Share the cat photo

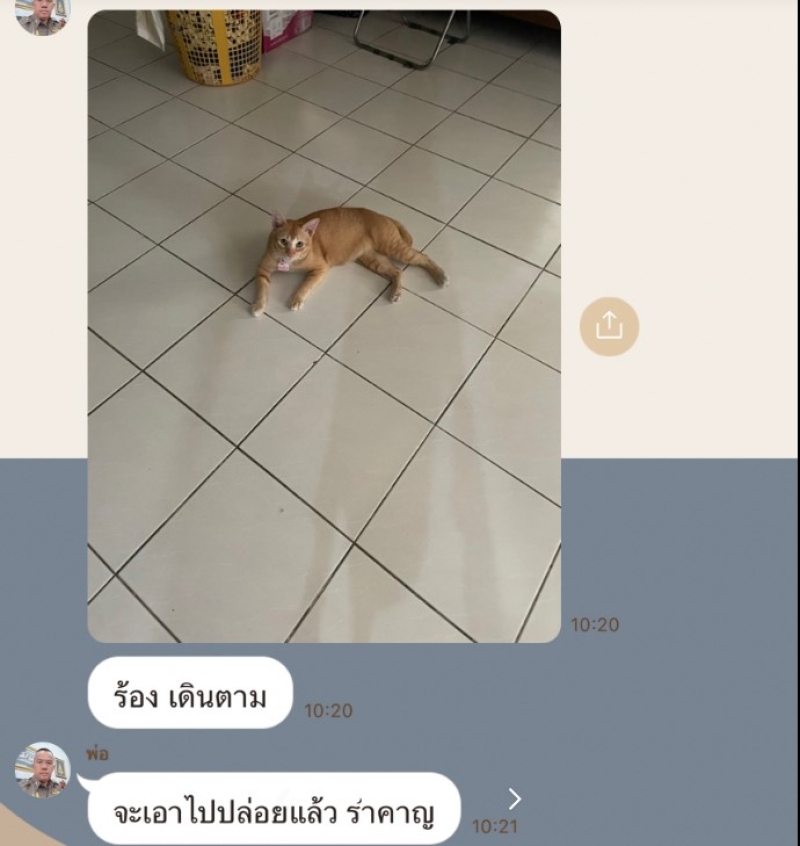point(609,326)
